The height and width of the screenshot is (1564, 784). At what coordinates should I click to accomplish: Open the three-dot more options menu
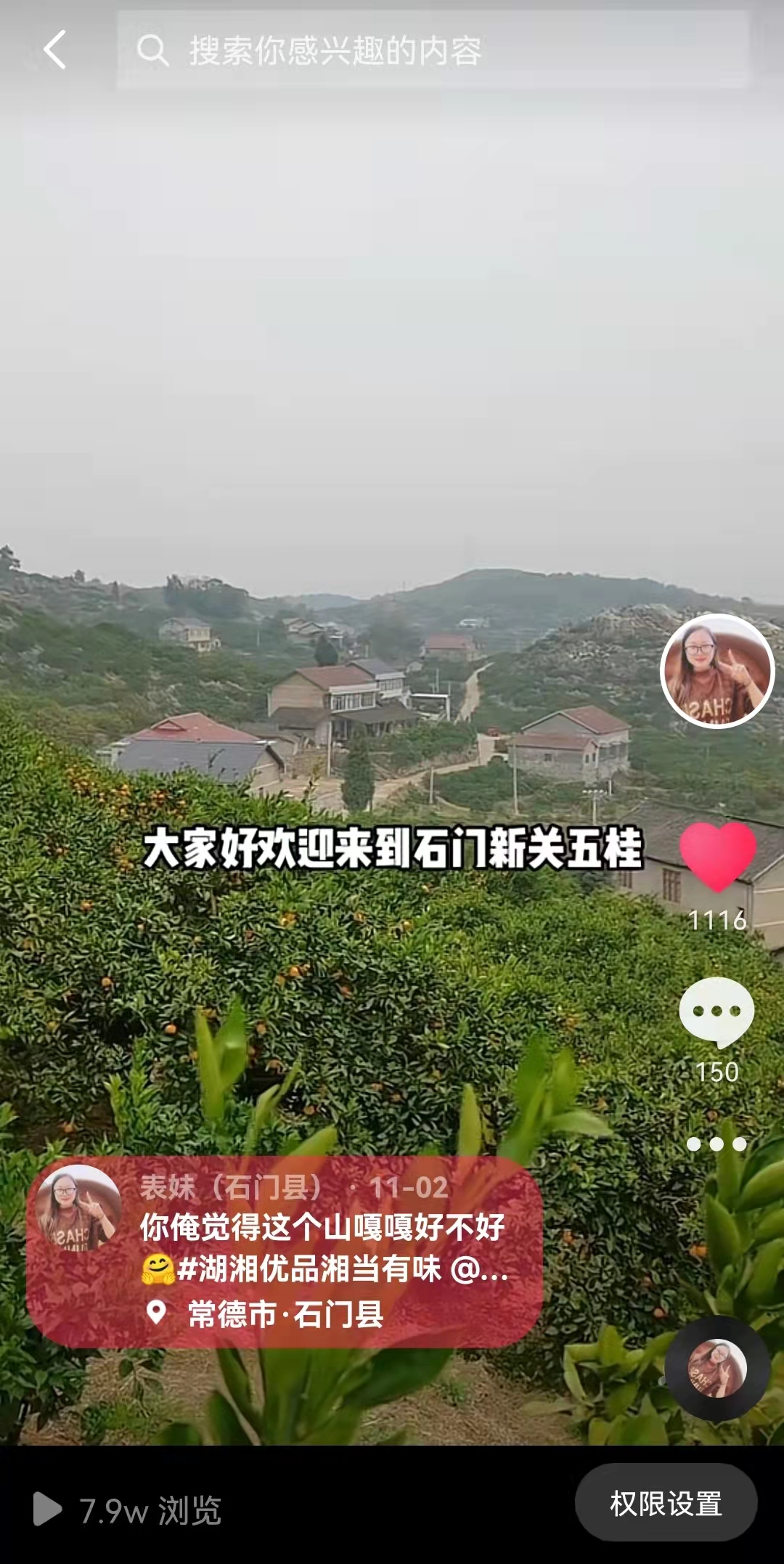point(716,1144)
